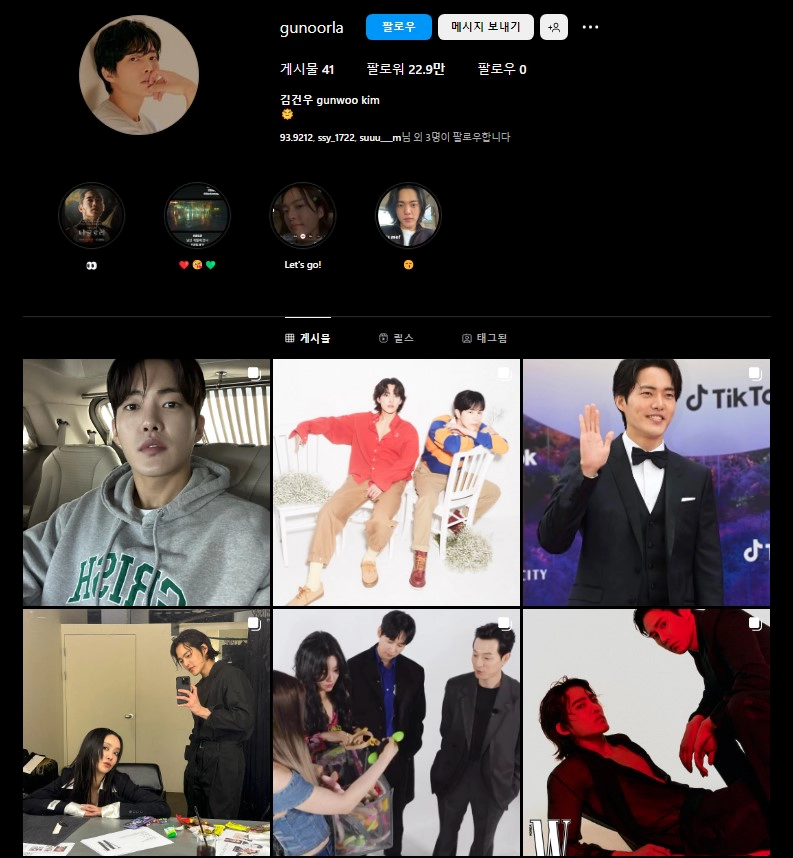Screen dimensions: 793x858
Task: Open the leftmost story highlight
Action: point(91,215)
